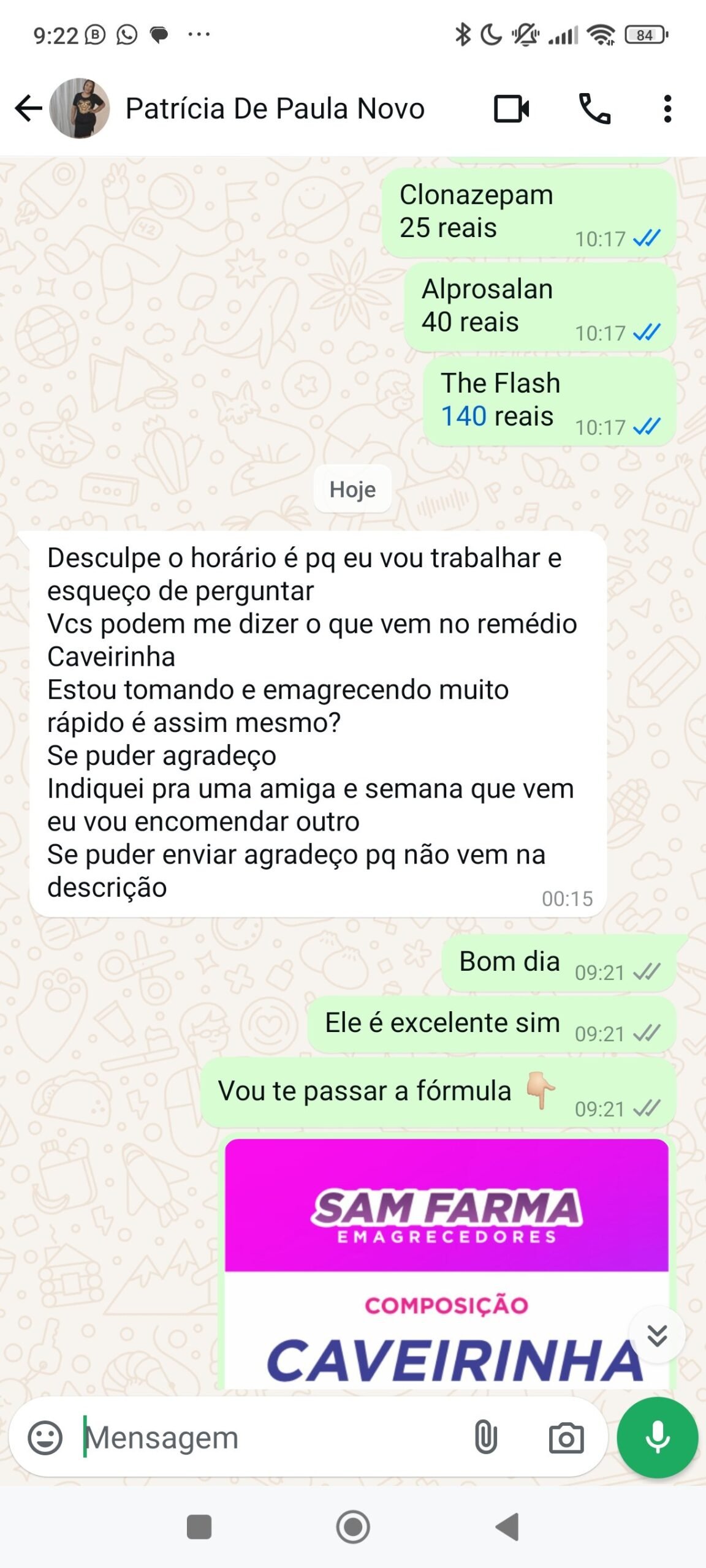The image size is (706, 1568).
Task: Open the chat overflow menu
Action: pyautogui.click(x=667, y=109)
